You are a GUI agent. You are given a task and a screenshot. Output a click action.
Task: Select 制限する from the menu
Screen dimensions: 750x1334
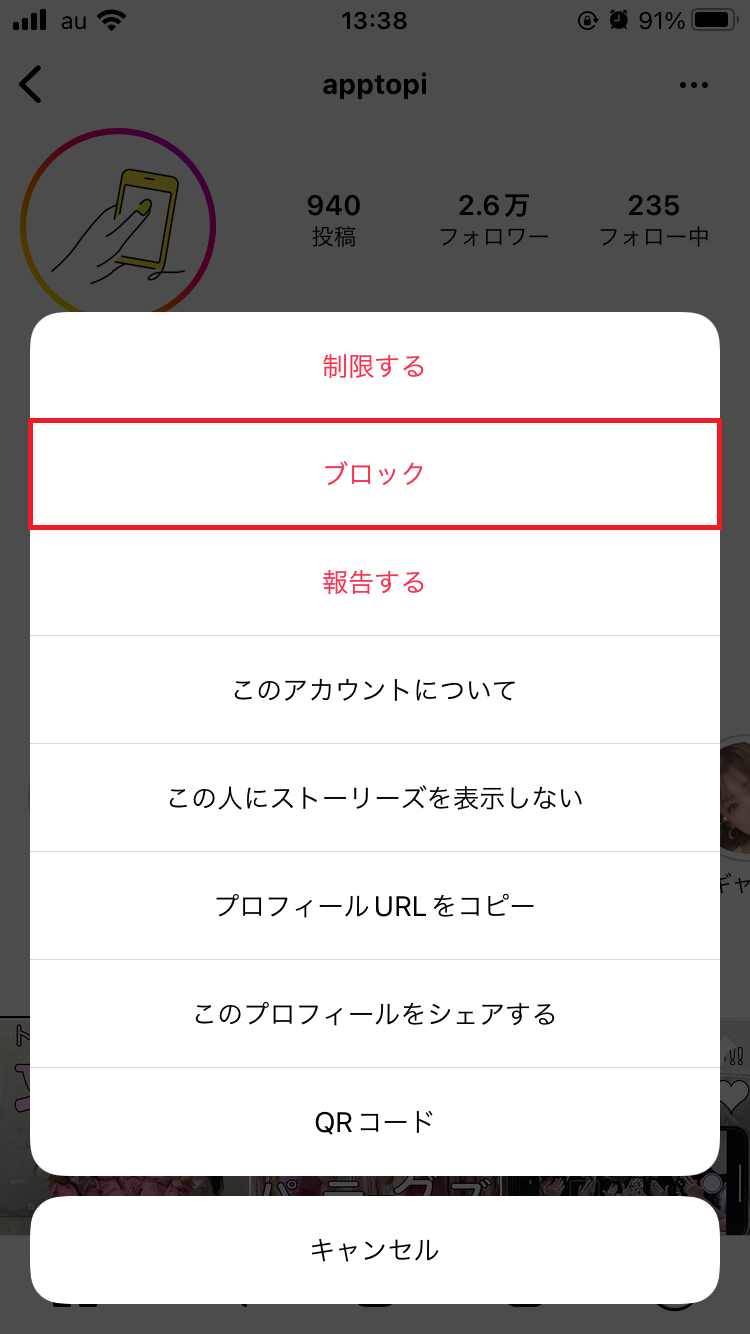(375, 366)
